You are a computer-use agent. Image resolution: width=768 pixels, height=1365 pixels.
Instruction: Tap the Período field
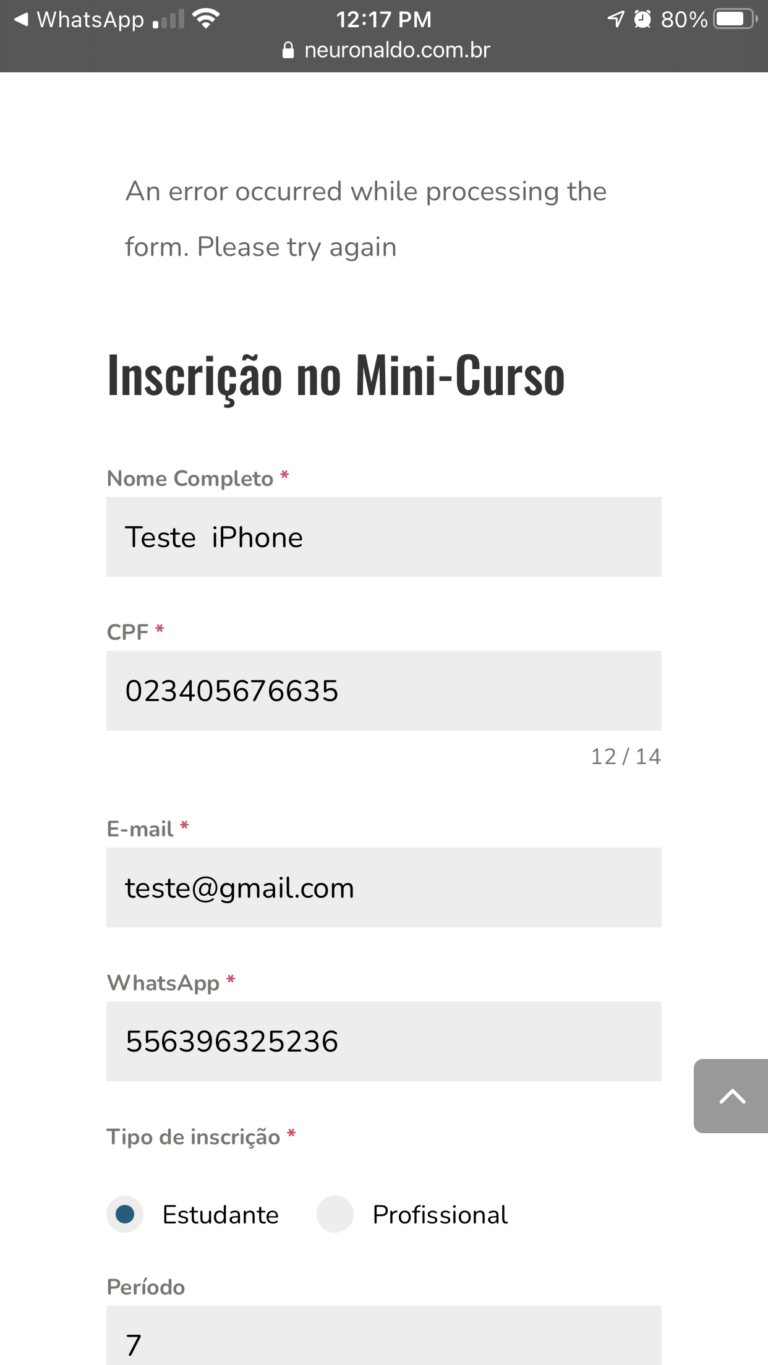[384, 1336]
